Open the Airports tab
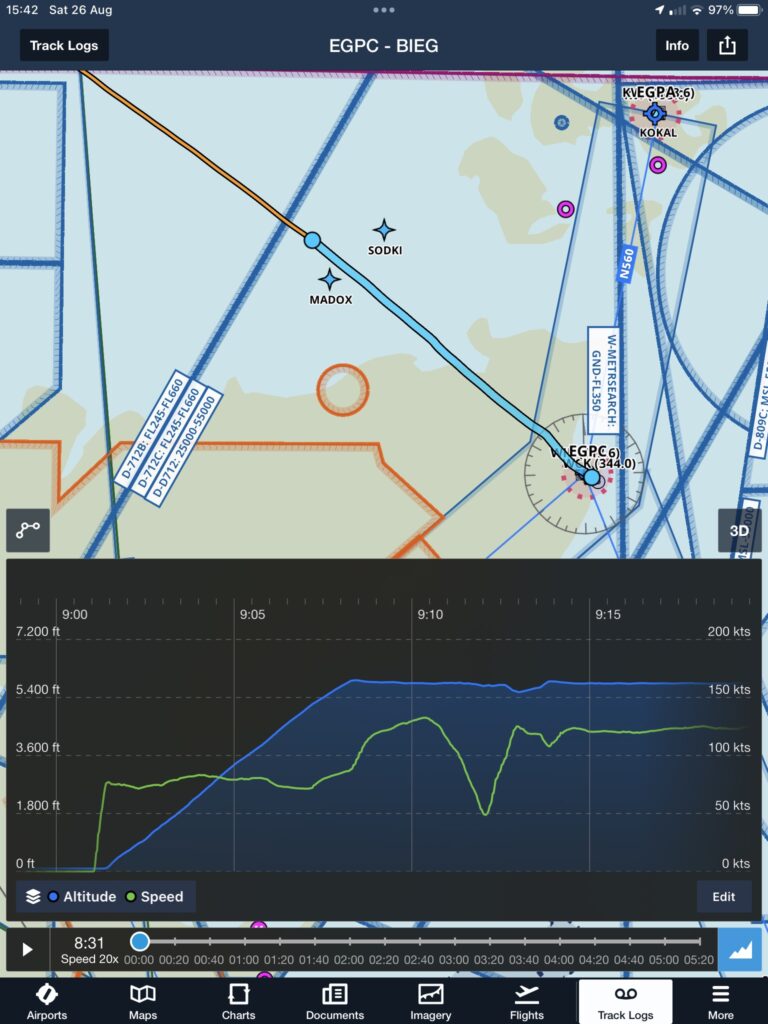The image size is (768, 1024). [47, 1001]
